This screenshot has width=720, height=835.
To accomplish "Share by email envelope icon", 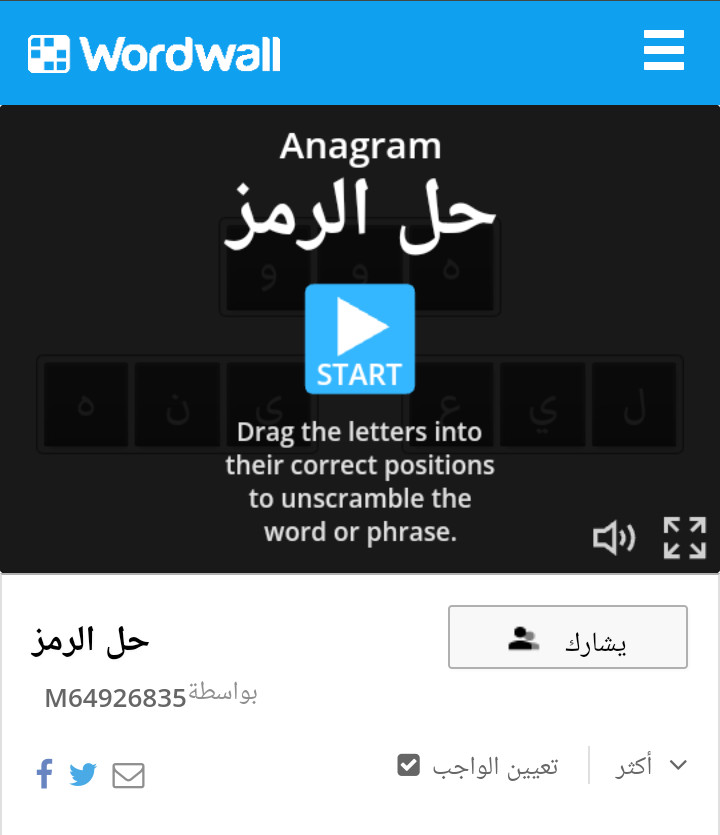I will pos(128,775).
